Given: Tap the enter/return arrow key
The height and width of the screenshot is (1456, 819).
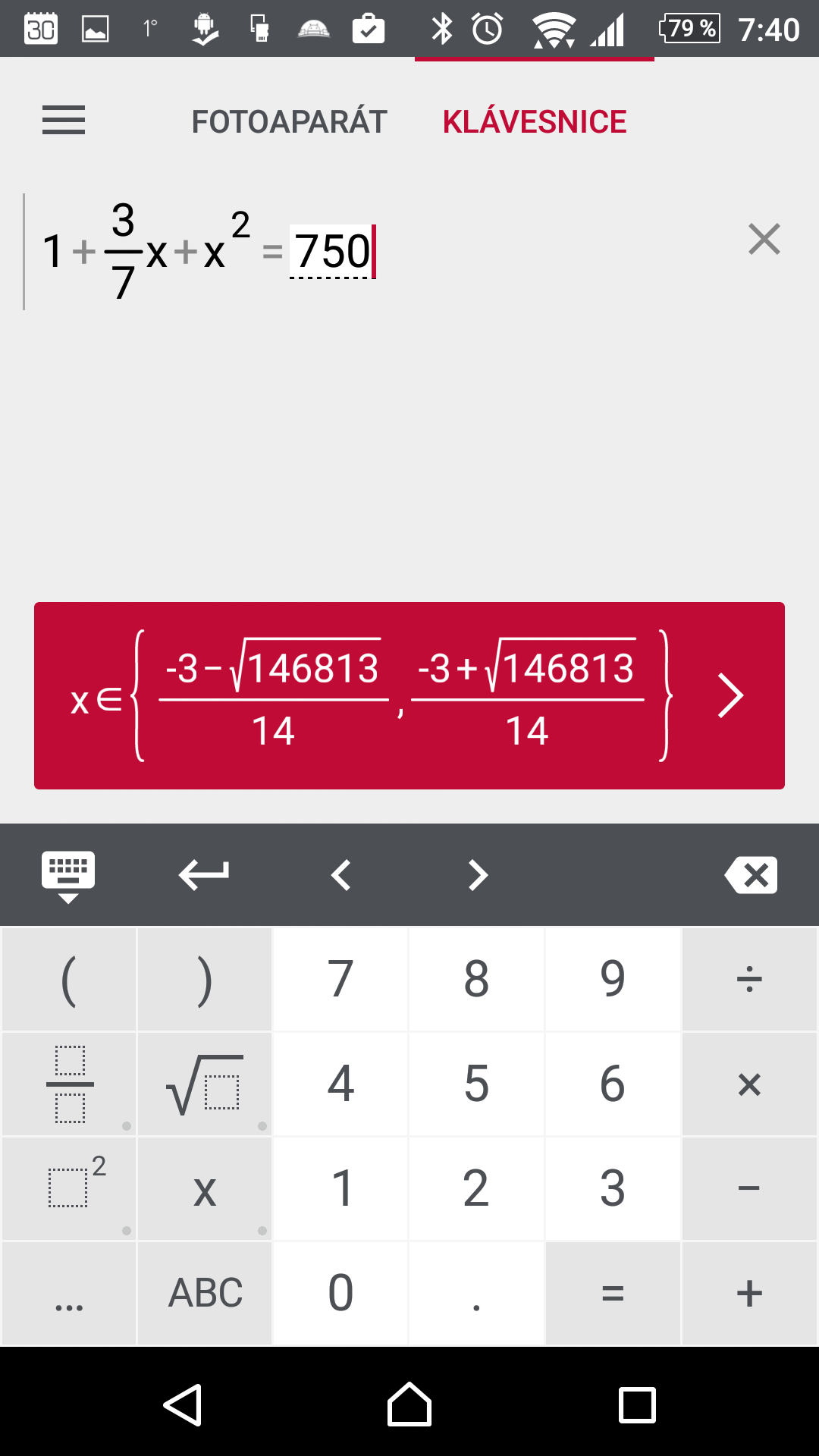Looking at the screenshot, I should coord(204,875).
